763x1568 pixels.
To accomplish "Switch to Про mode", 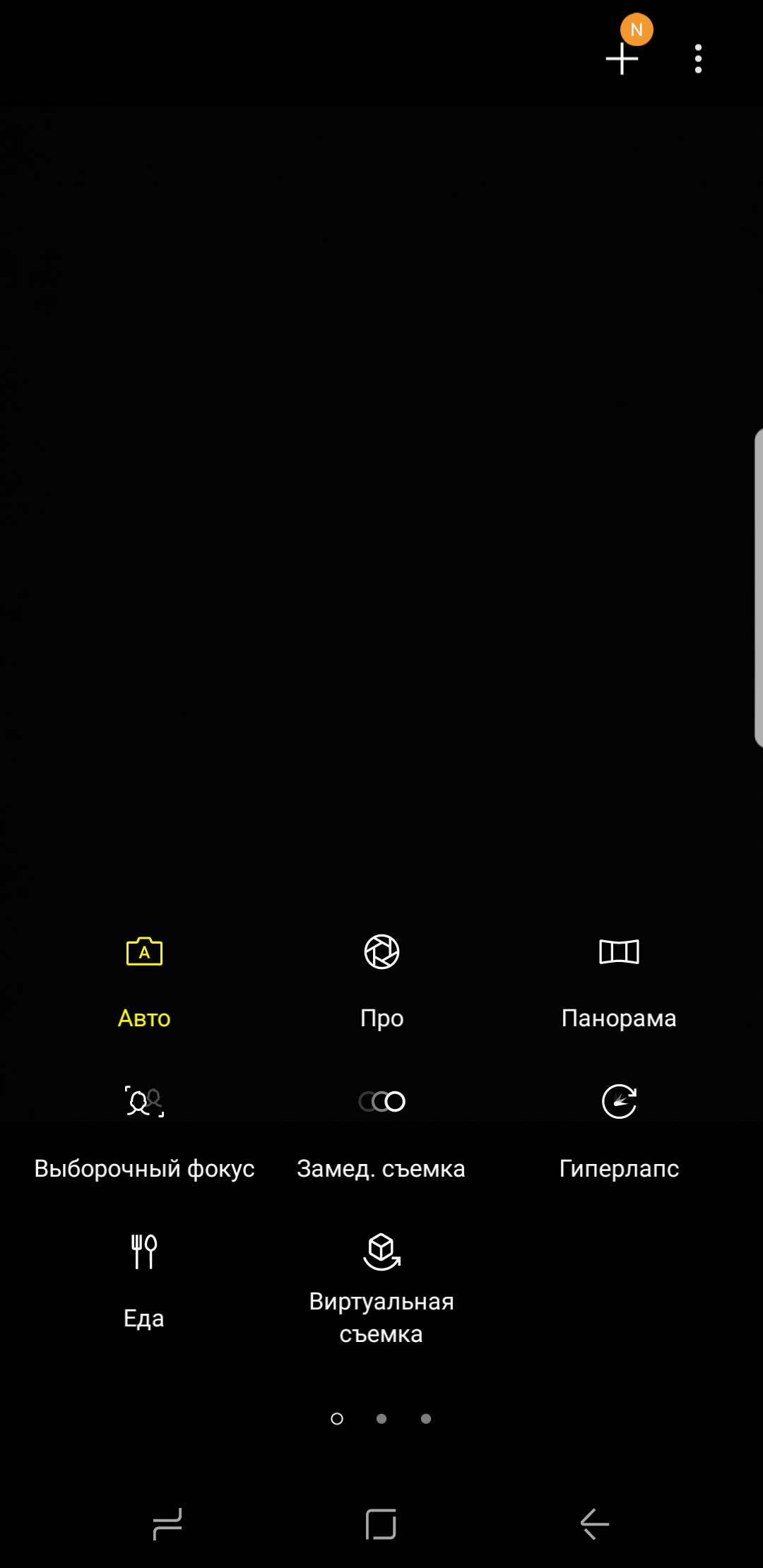I will [x=381, y=982].
